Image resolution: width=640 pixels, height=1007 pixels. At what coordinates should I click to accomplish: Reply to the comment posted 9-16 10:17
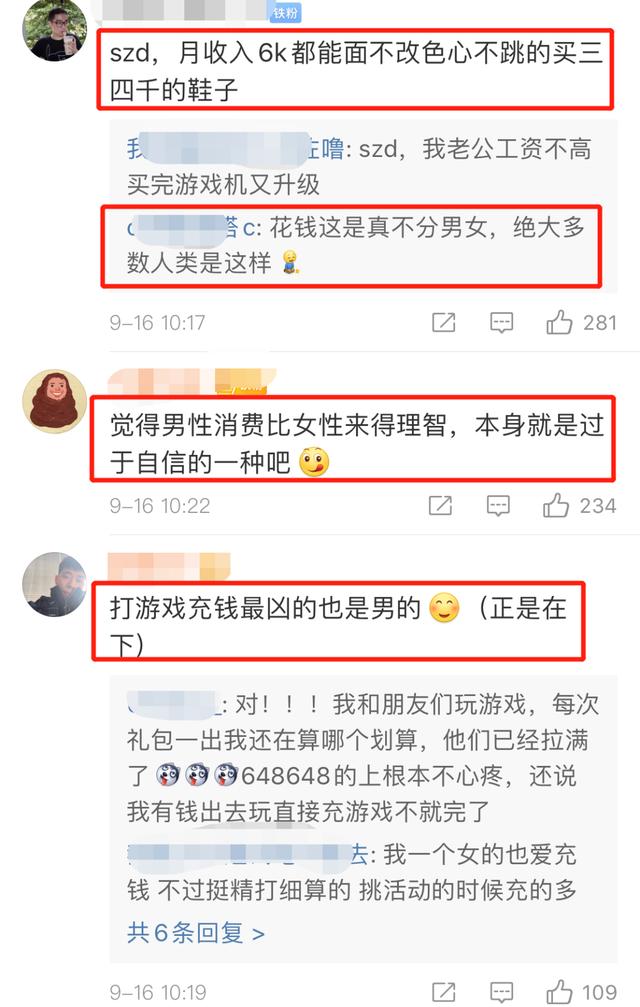pyautogui.click(x=501, y=322)
